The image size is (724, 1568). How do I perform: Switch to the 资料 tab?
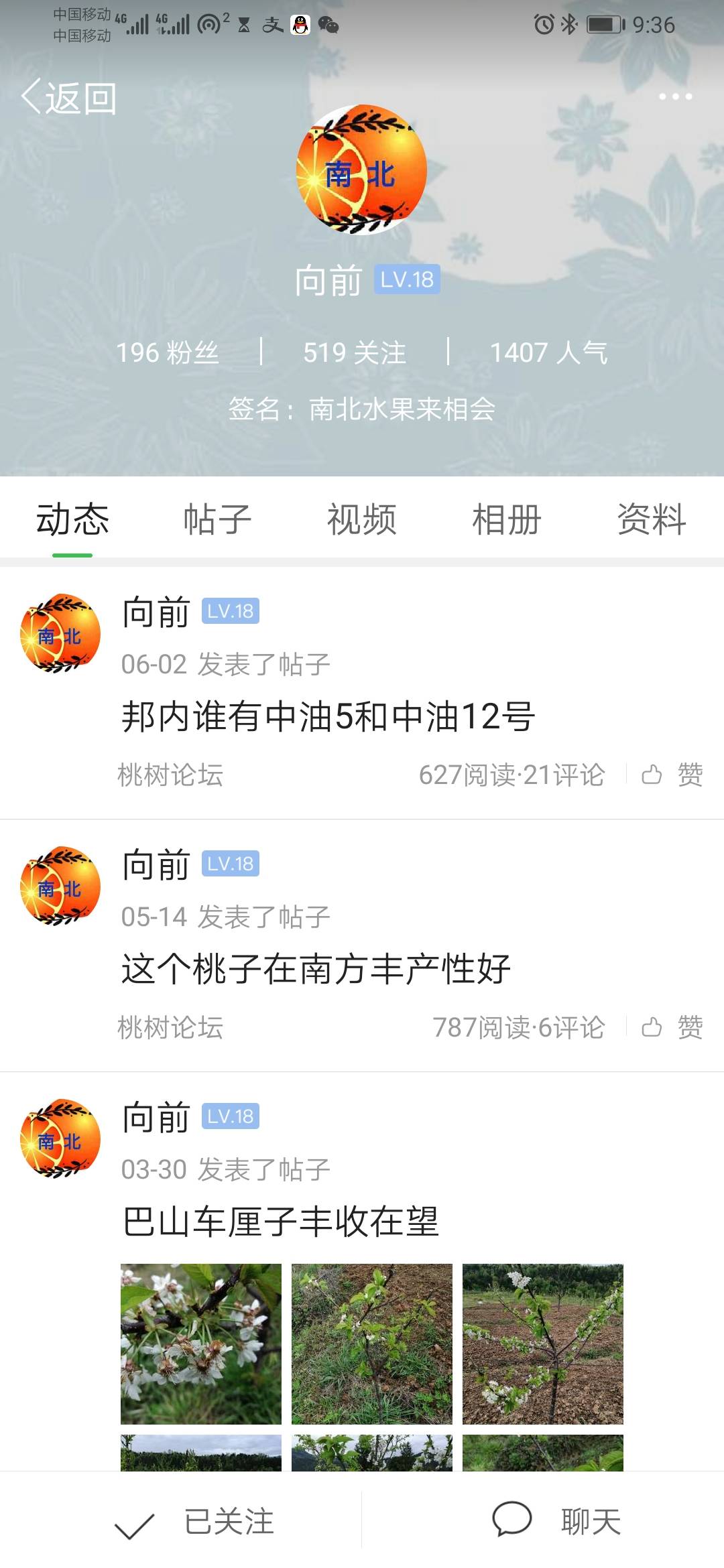[x=651, y=519]
